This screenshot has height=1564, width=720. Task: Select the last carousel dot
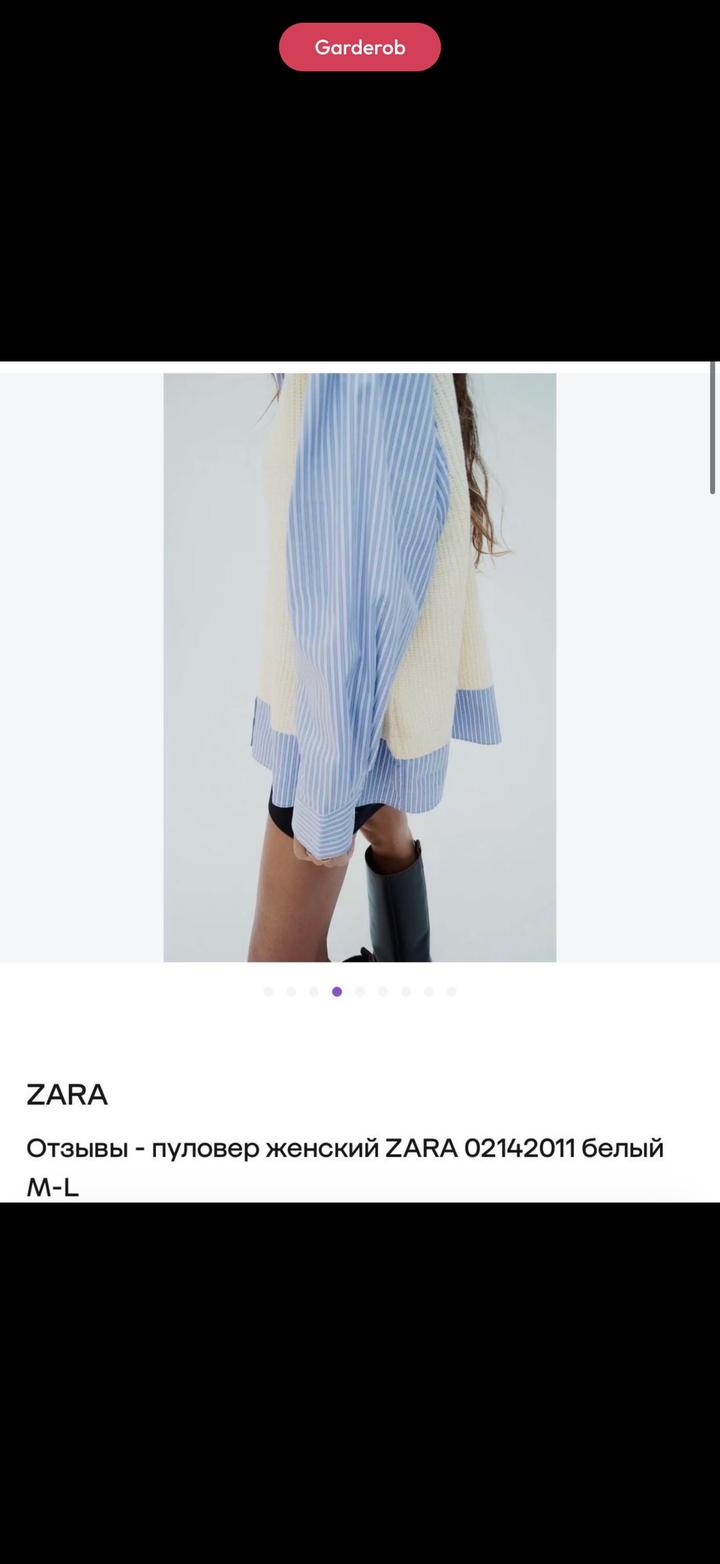tap(452, 991)
